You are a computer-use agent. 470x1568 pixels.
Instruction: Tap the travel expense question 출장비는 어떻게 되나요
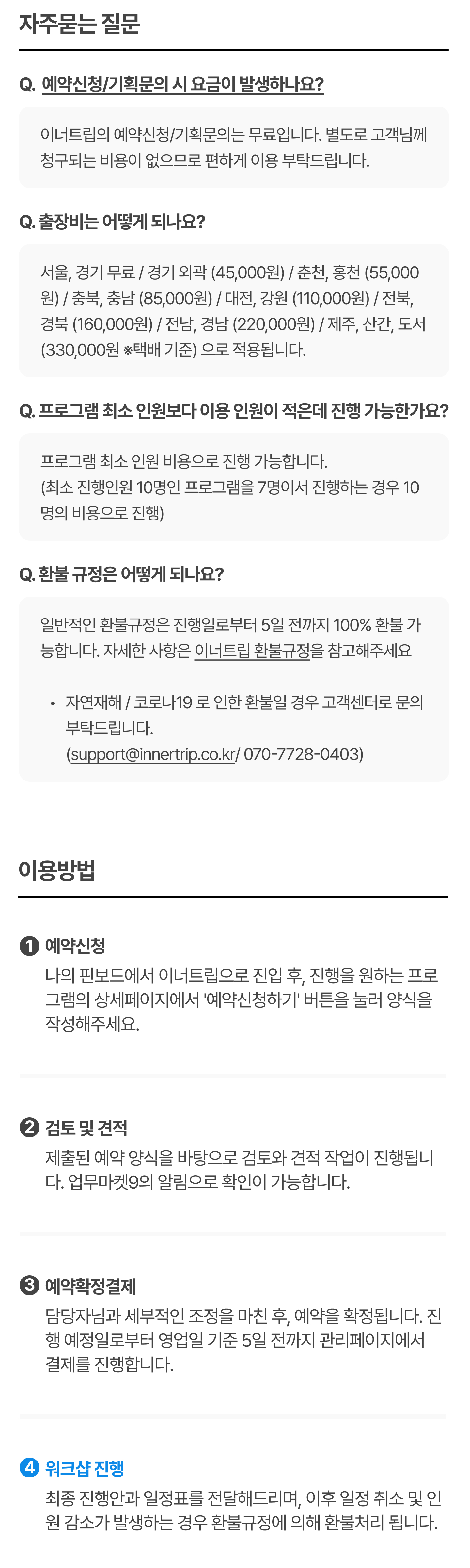coord(112,222)
